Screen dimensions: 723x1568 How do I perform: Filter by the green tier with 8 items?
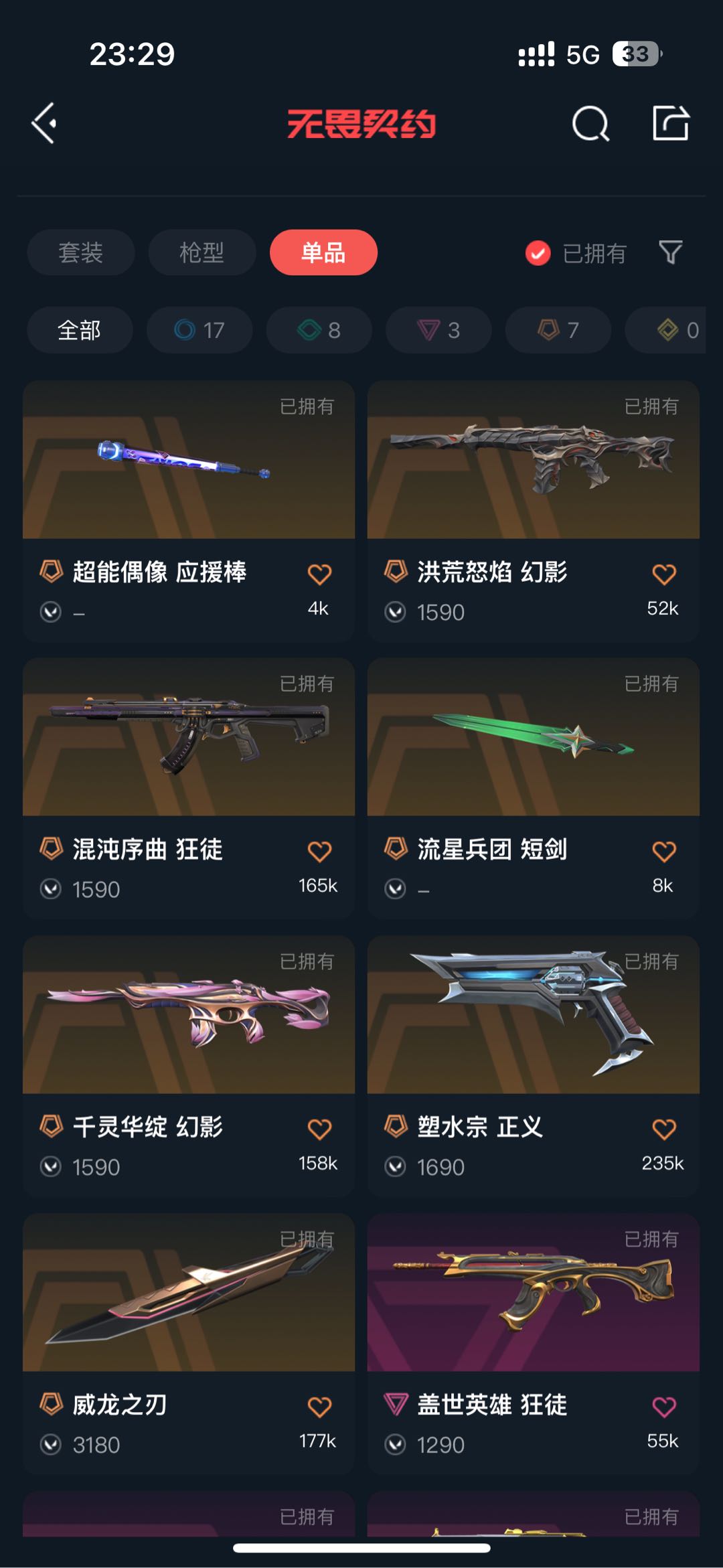(x=319, y=330)
